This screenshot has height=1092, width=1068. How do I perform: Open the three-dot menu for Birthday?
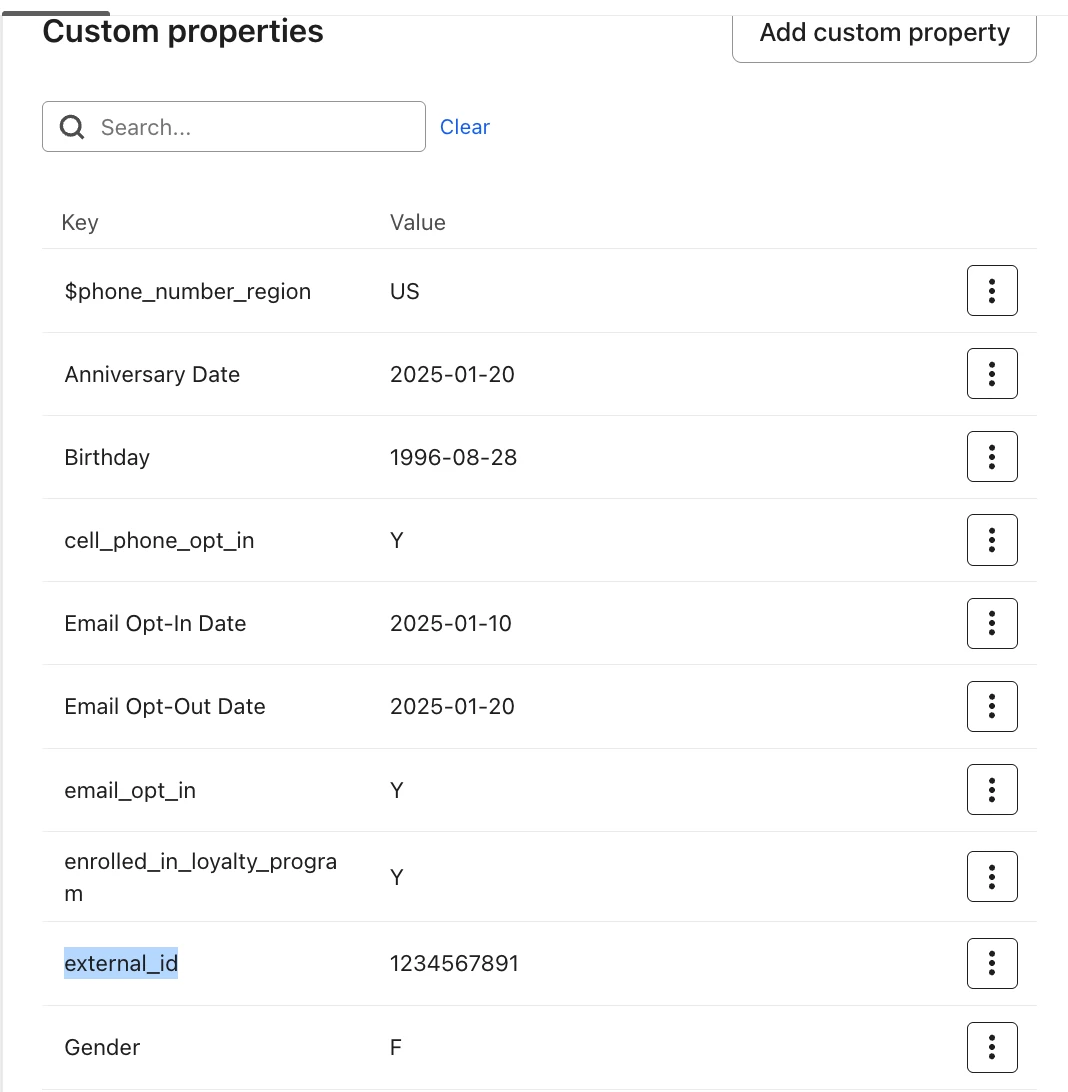tap(992, 457)
